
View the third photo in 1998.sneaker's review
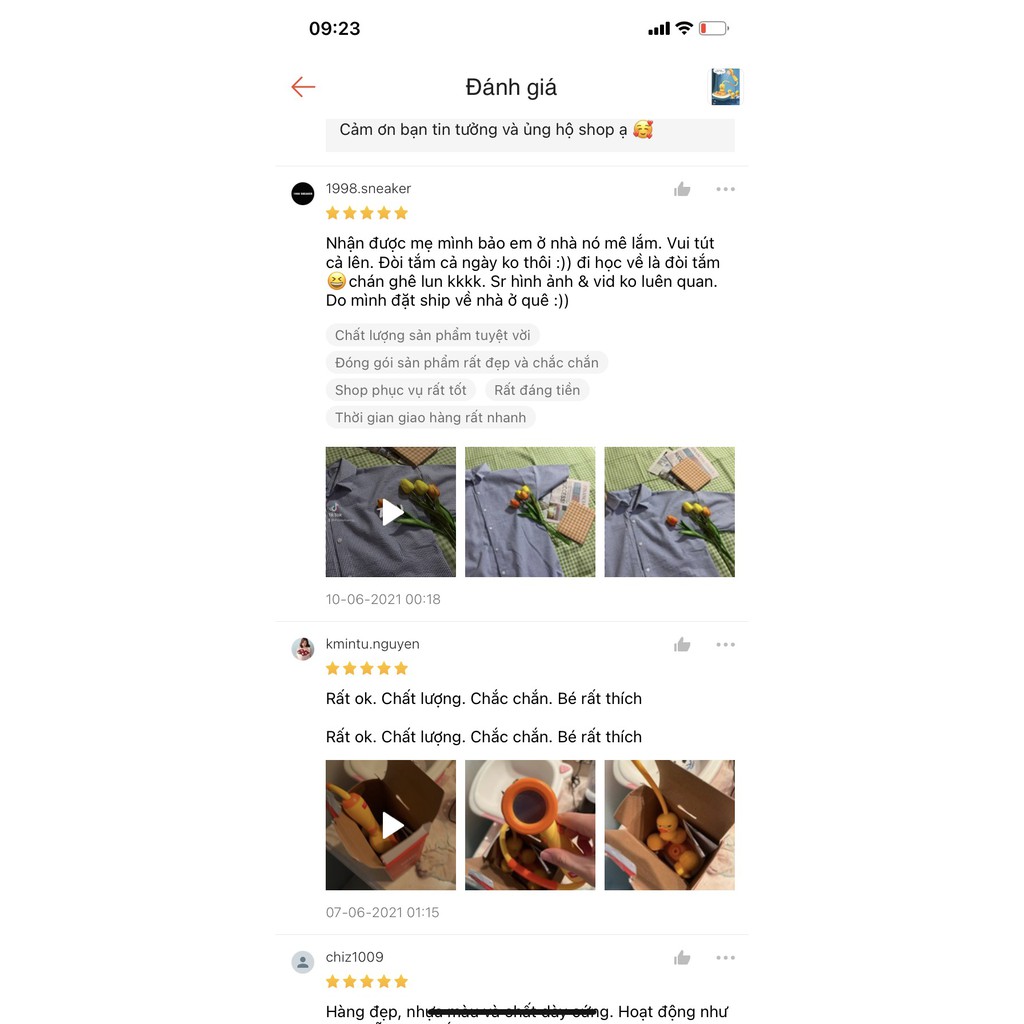click(669, 512)
